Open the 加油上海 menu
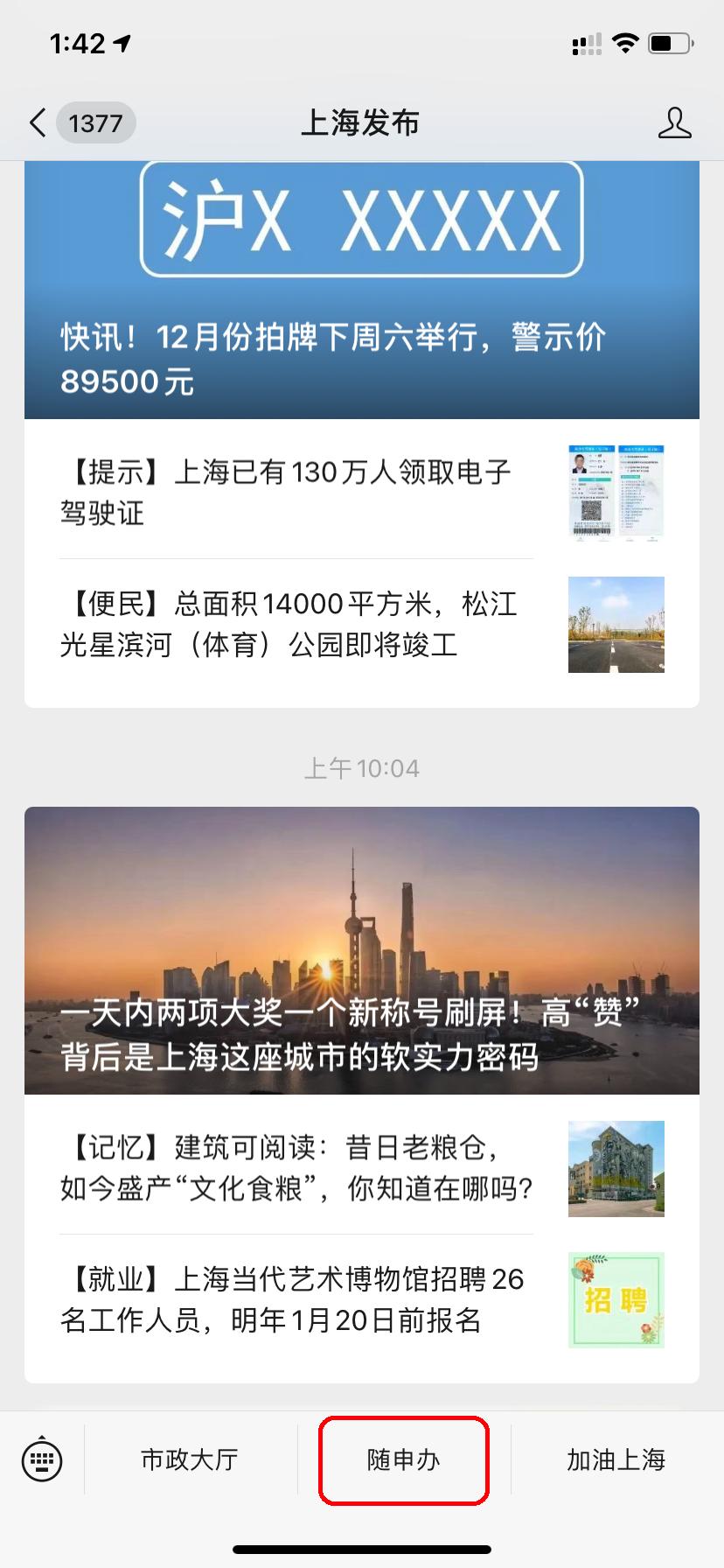724x1568 pixels. 616,1459
